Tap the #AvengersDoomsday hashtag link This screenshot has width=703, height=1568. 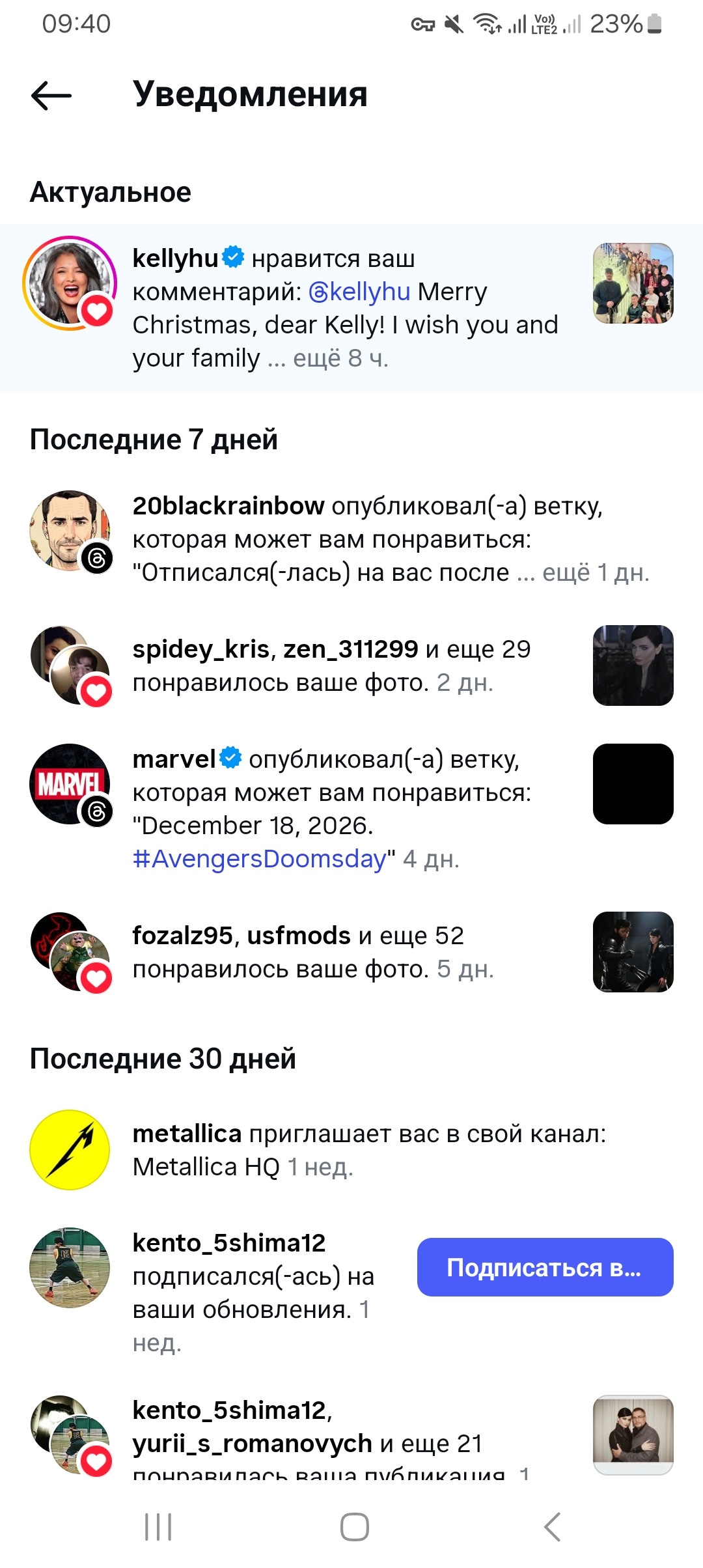coord(260,860)
